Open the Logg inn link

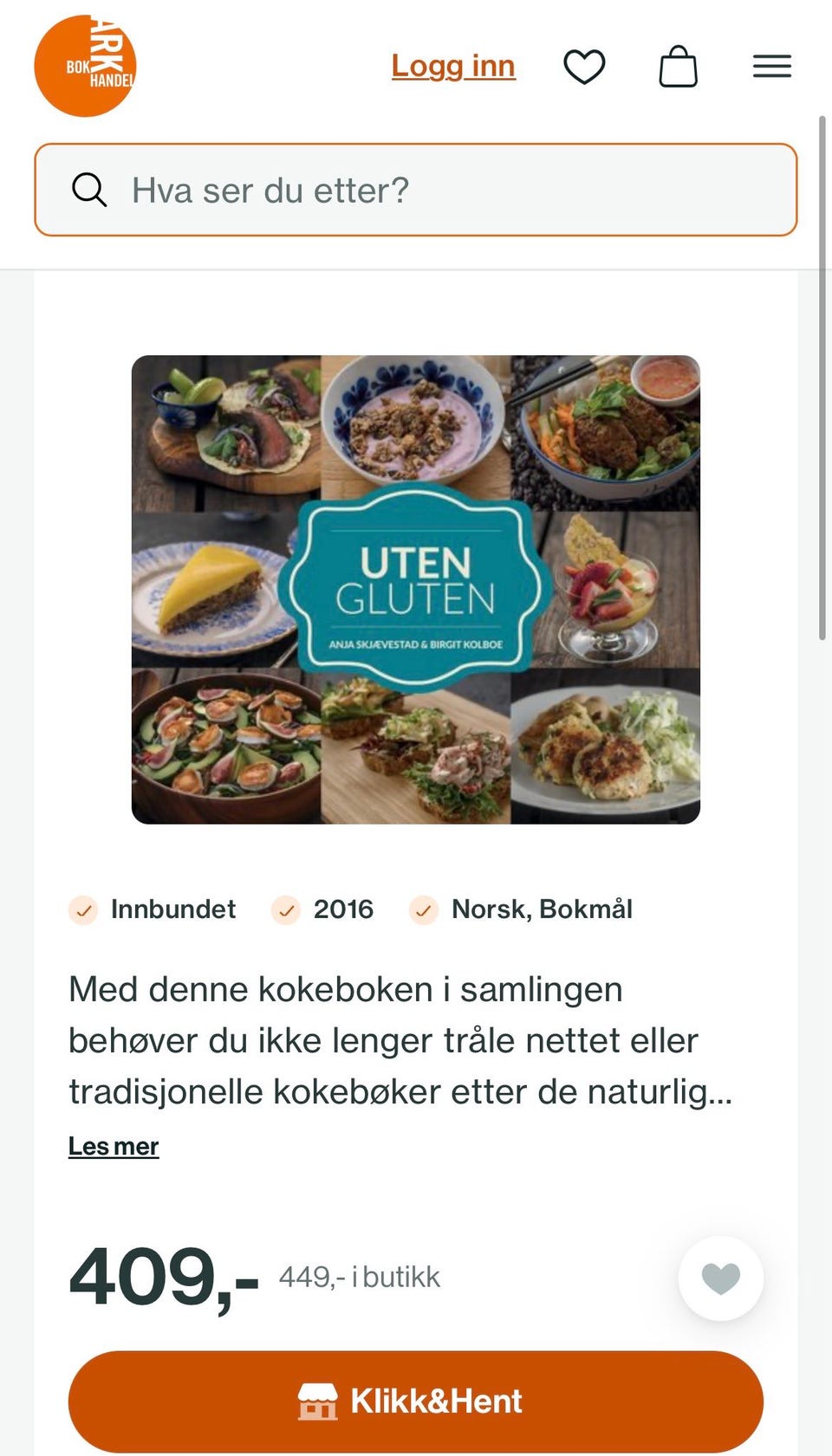(x=453, y=66)
